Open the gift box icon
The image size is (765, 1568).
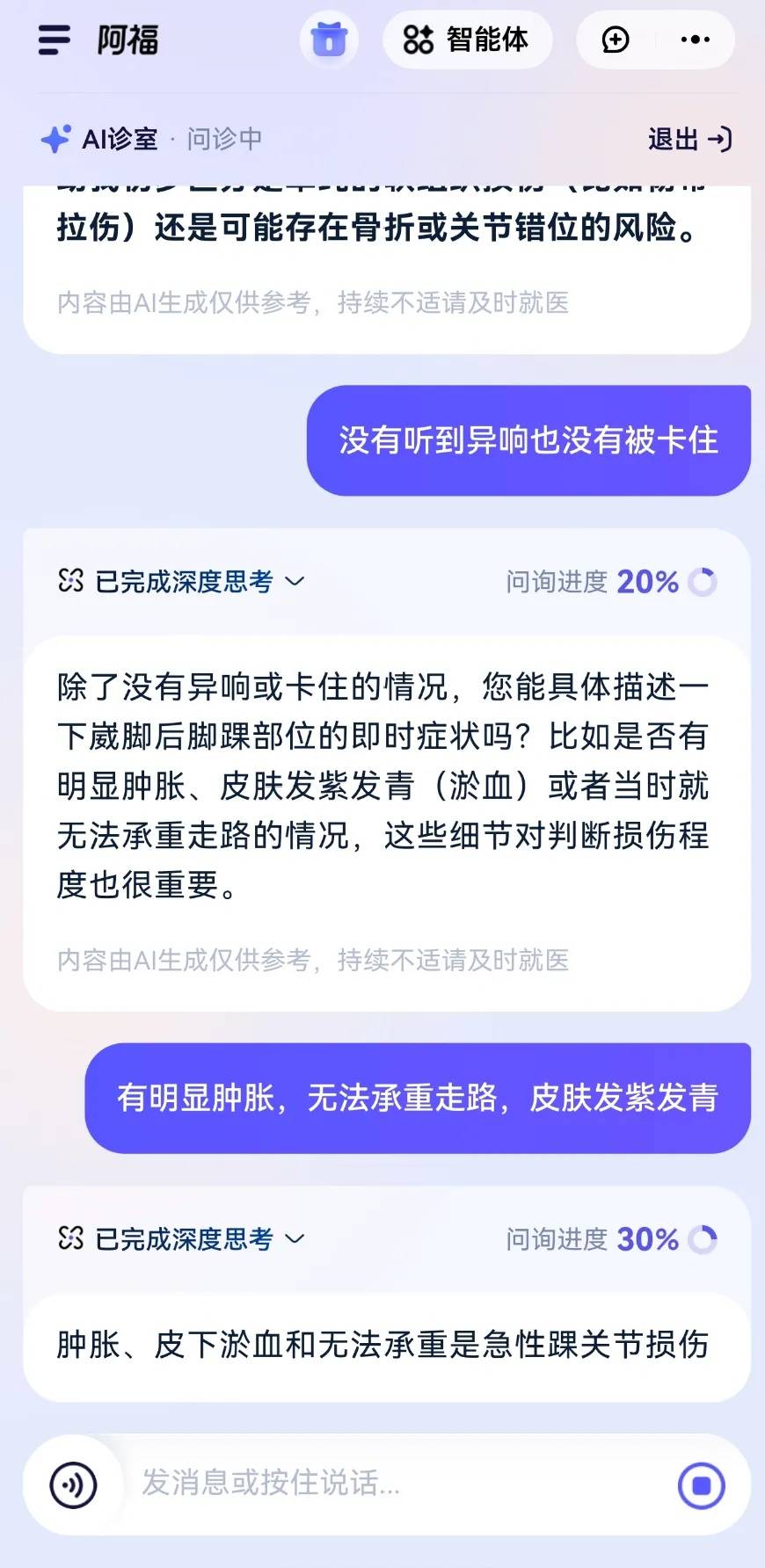[329, 40]
